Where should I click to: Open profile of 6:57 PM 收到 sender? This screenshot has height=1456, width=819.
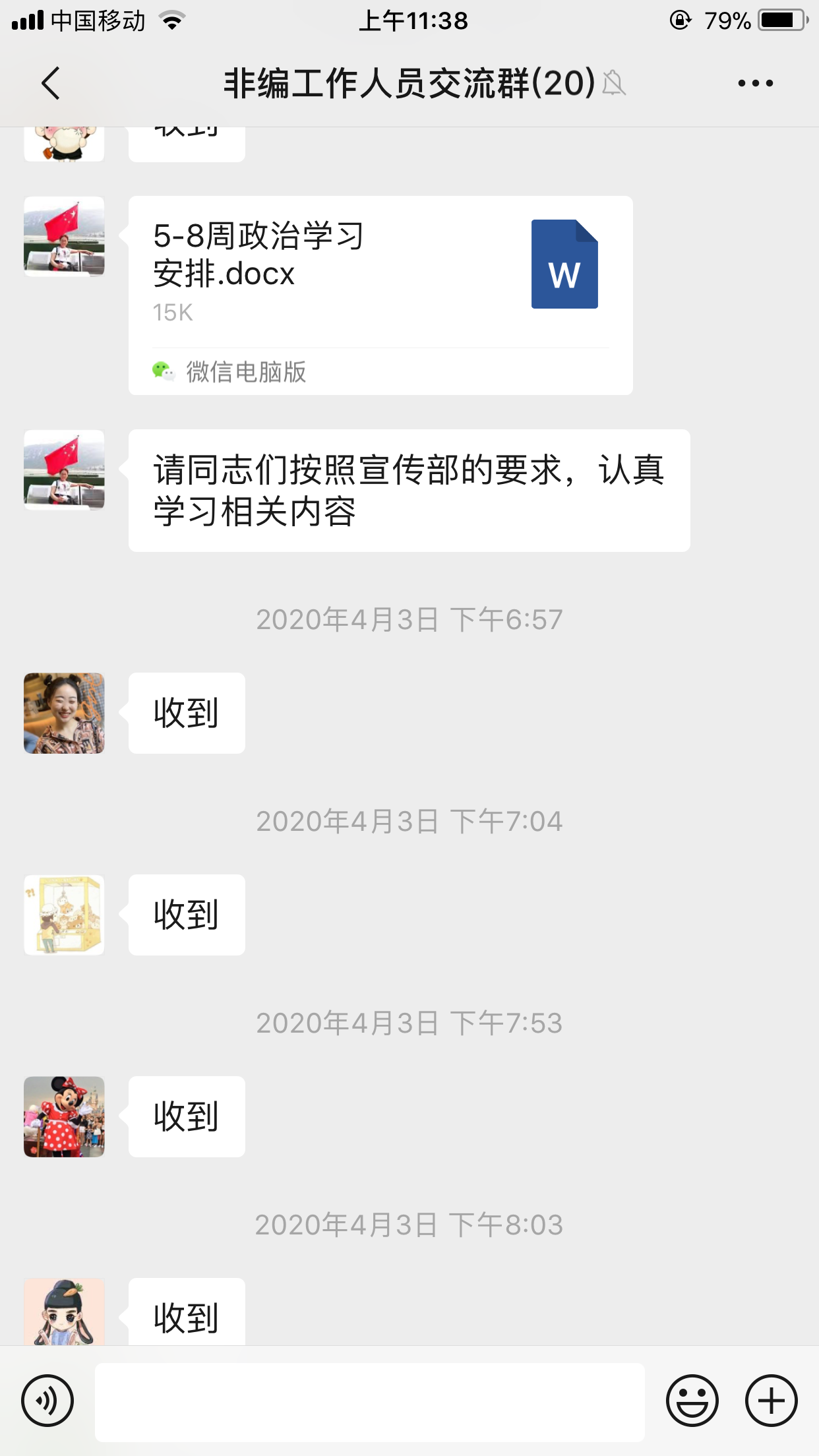(64, 713)
